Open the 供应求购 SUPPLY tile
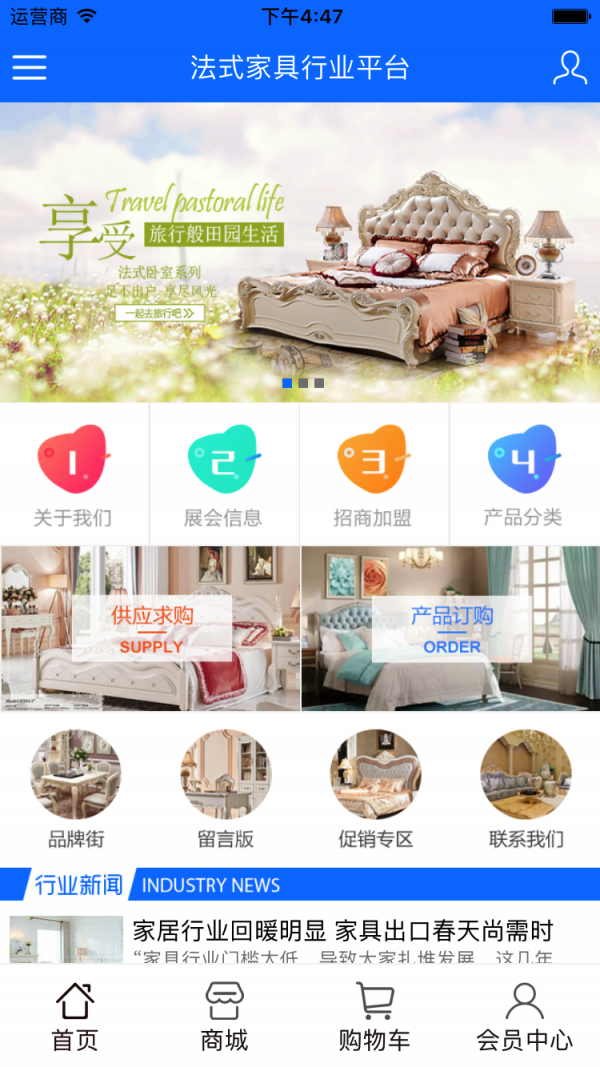Viewport: 600px width, 1067px height. click(x=150, y=629)
